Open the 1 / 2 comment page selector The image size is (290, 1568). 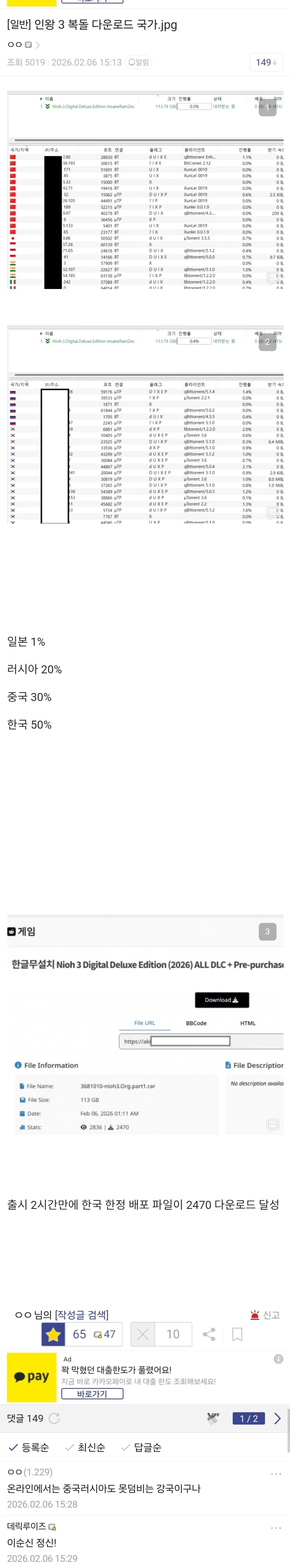click(248, 1418)
